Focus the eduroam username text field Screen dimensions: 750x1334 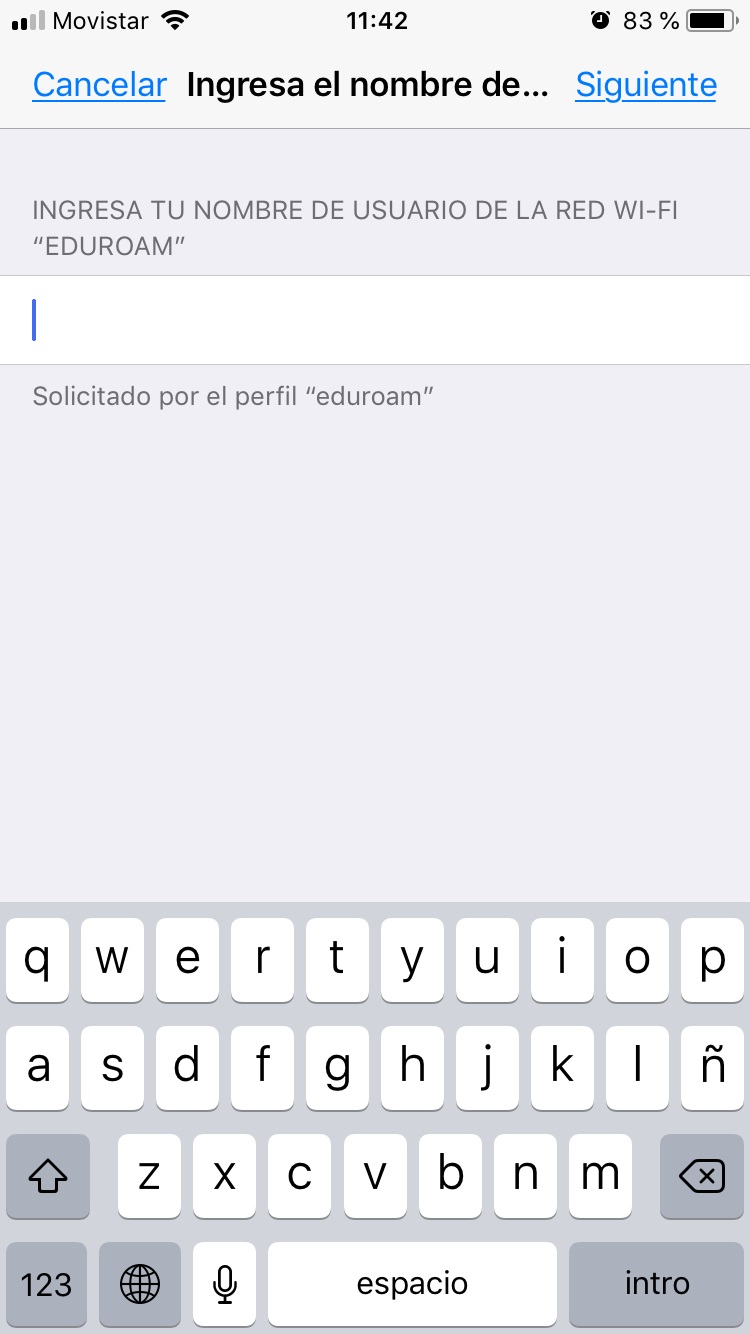(x=375, y=320)
